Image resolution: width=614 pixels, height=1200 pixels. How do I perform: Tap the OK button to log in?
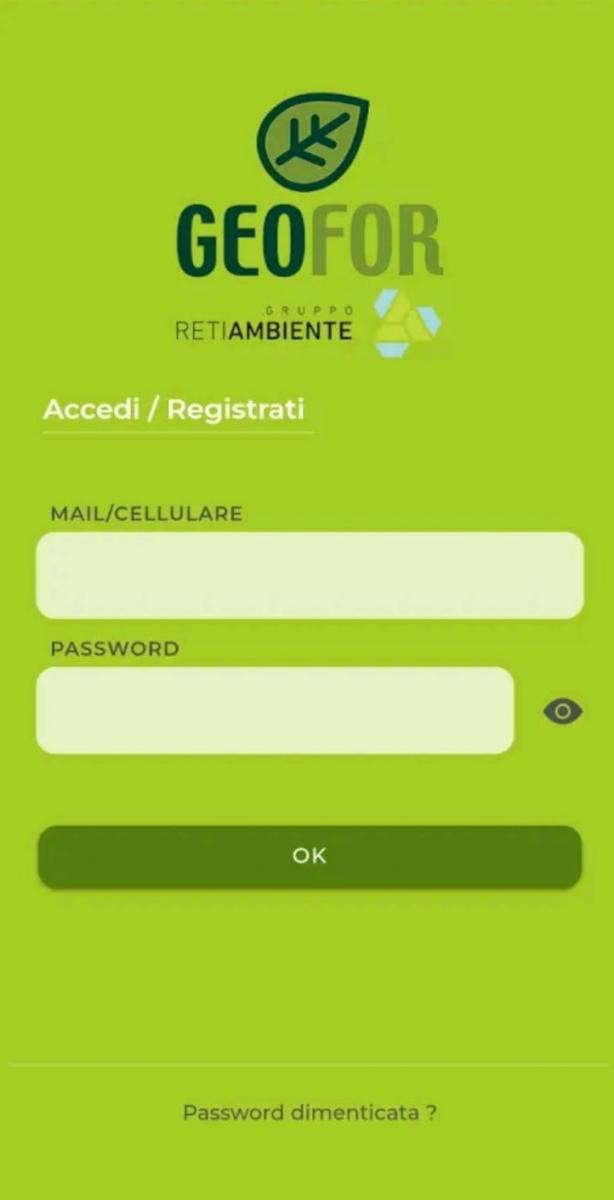[309, 856]
